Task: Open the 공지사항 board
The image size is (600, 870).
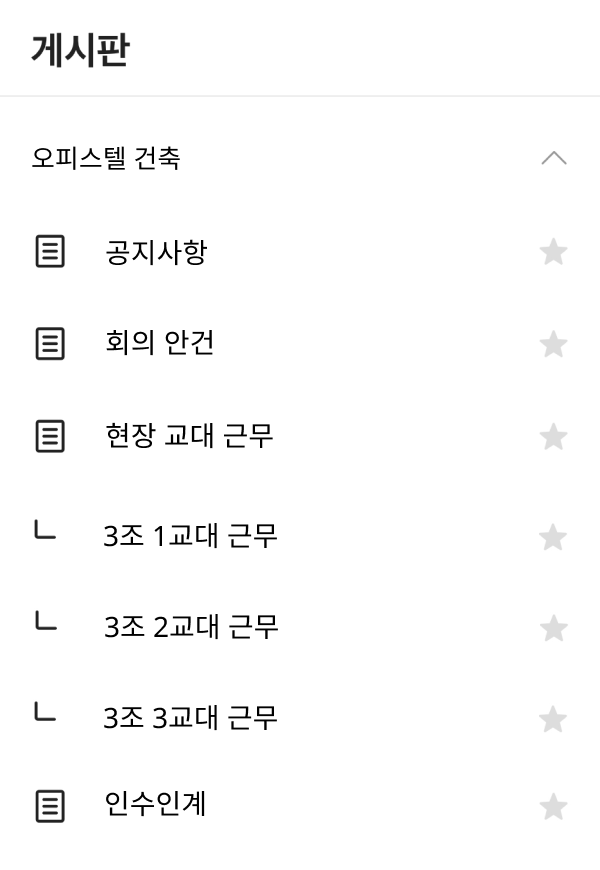Action: pos(156,252)
